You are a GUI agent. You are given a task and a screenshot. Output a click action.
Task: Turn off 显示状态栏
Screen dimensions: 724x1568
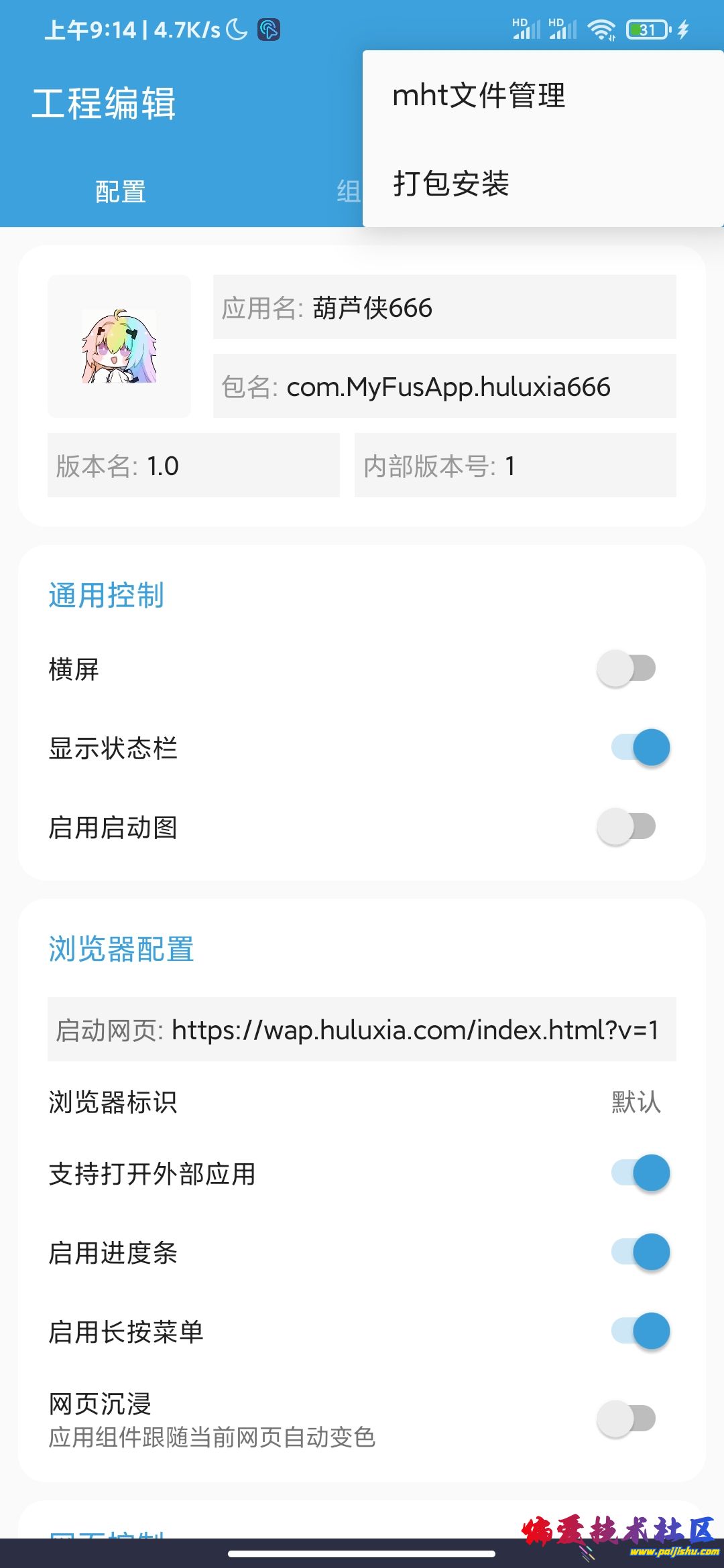click(x=640, y=747)
